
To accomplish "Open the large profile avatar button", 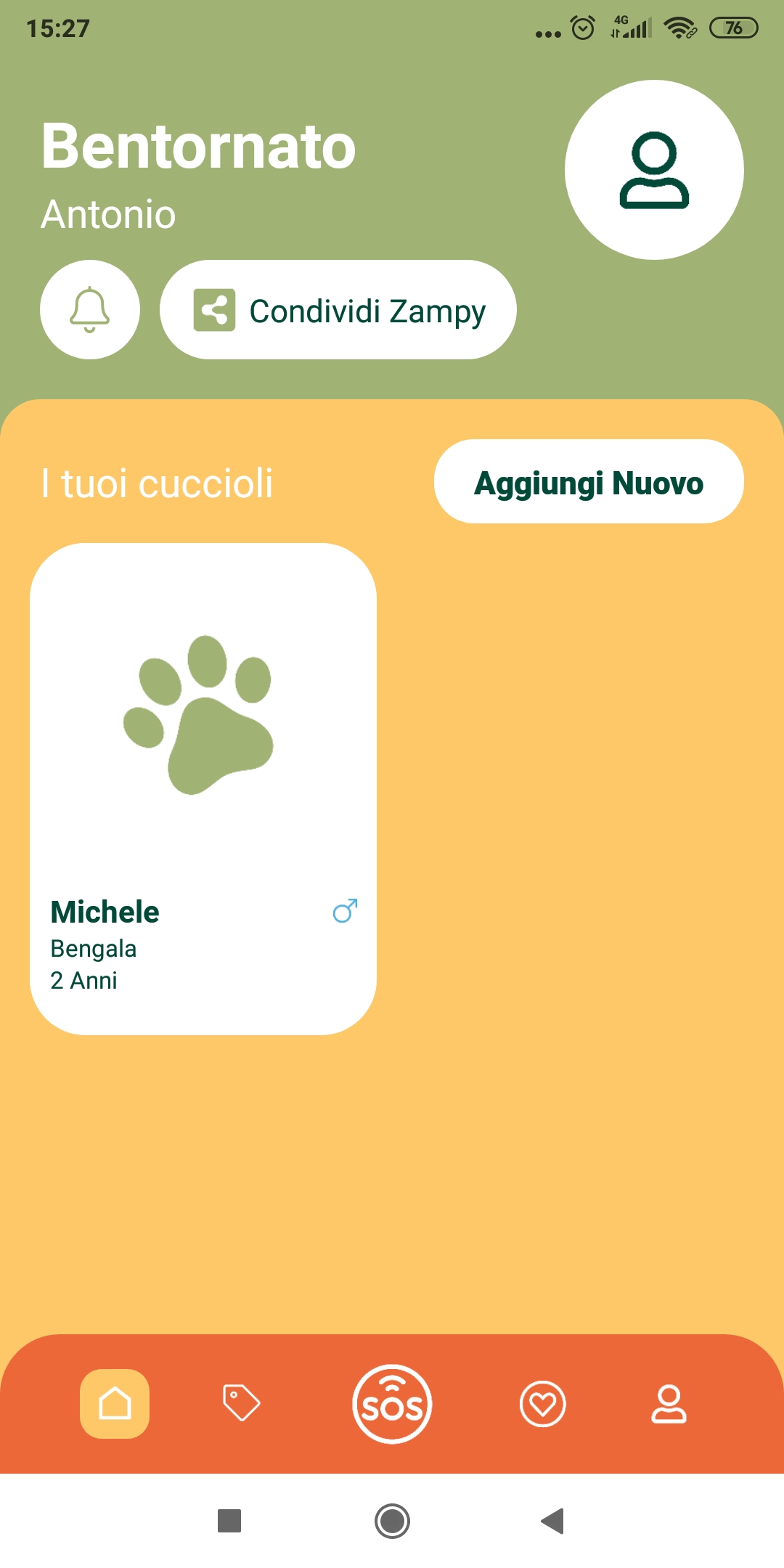I will [654, 170].
